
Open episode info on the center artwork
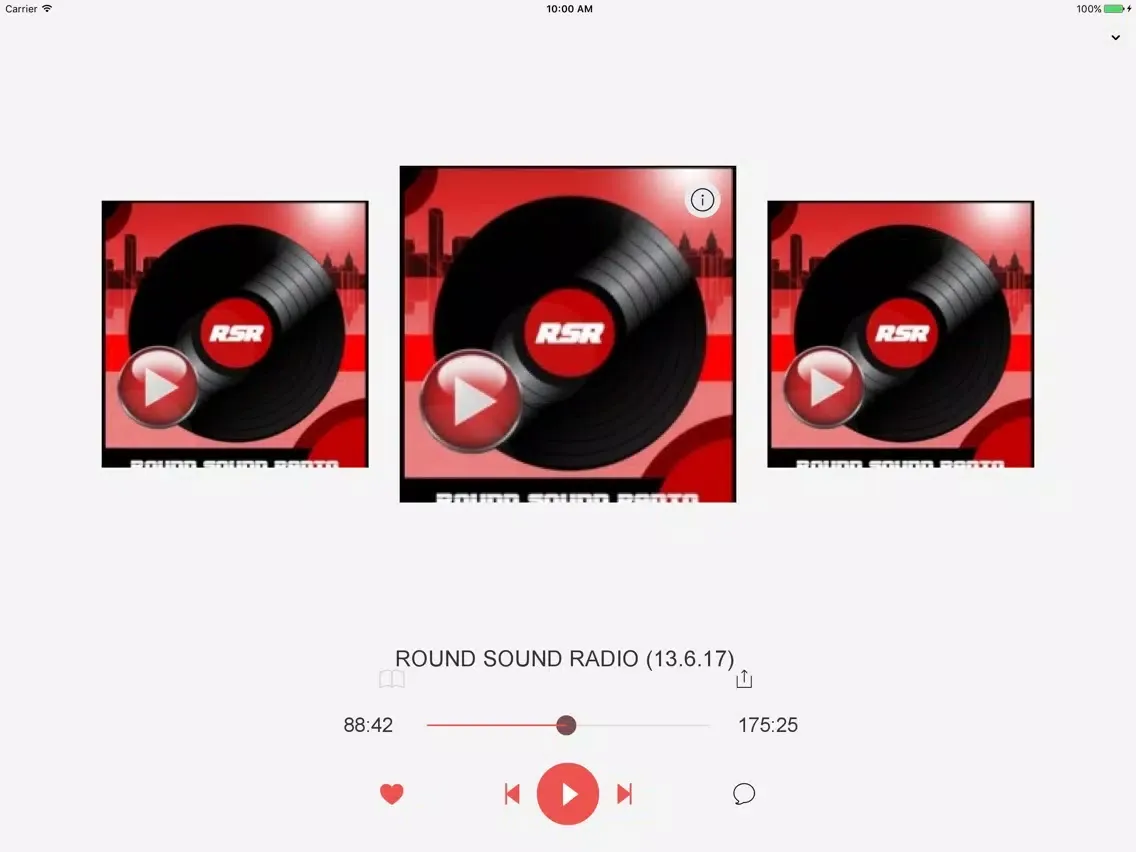point(702,200)
